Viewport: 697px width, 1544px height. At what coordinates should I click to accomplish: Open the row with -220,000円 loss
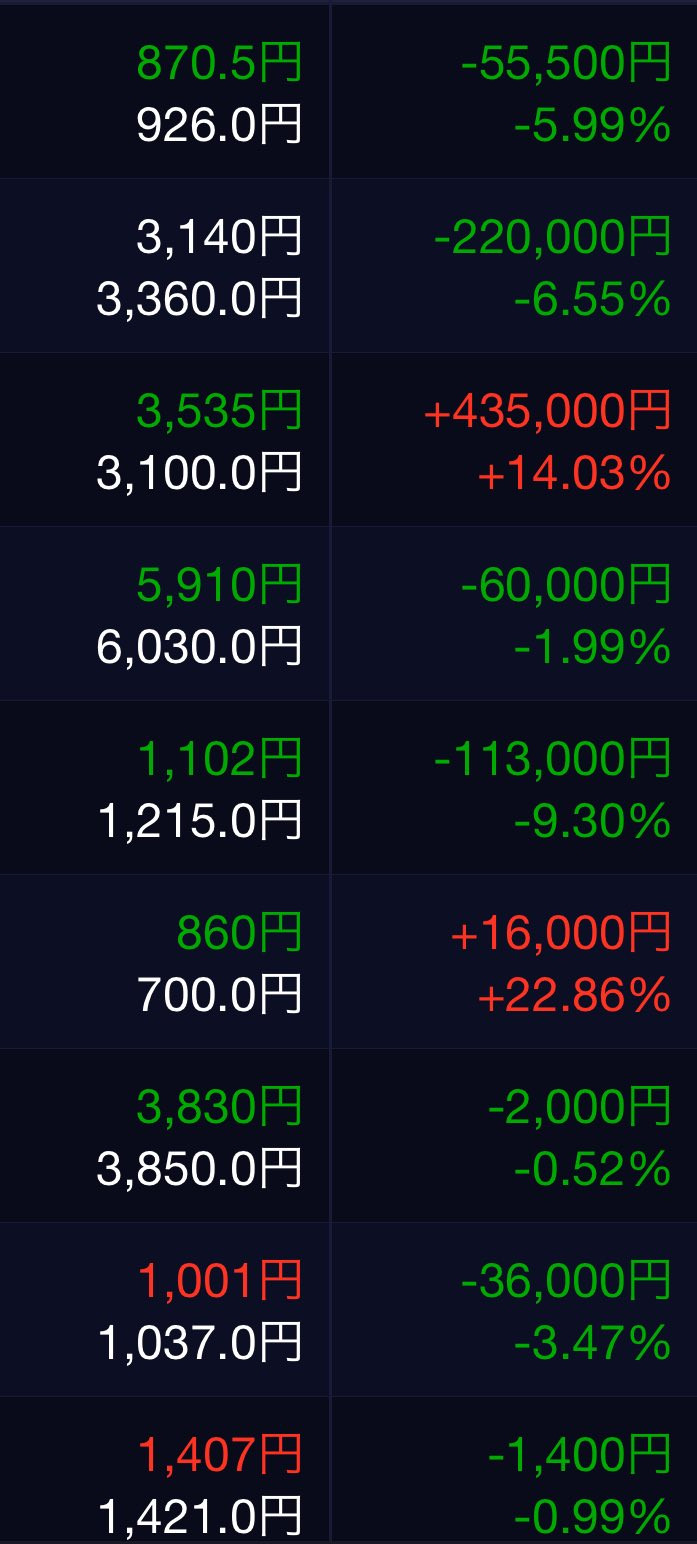552,238
